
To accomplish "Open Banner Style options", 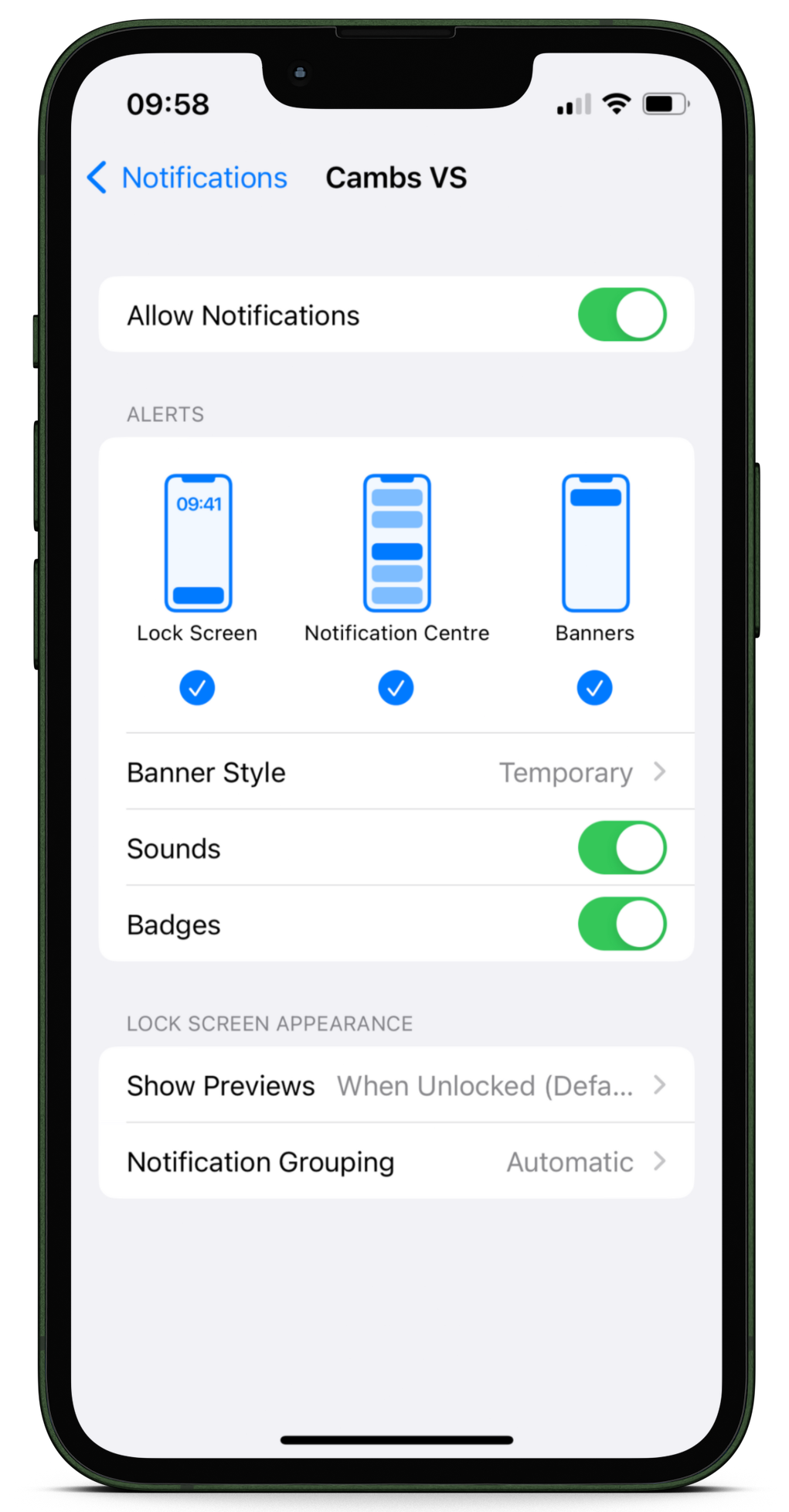I will 396,772.
